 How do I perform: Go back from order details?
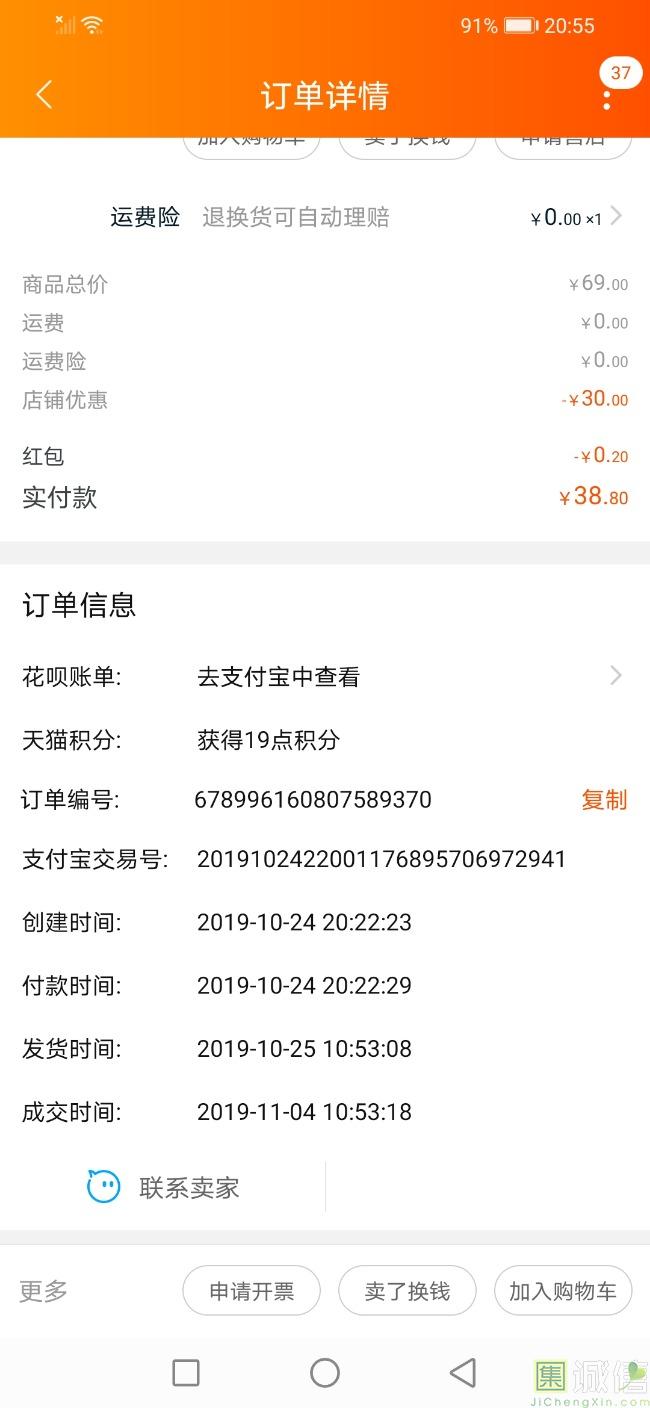43,95
